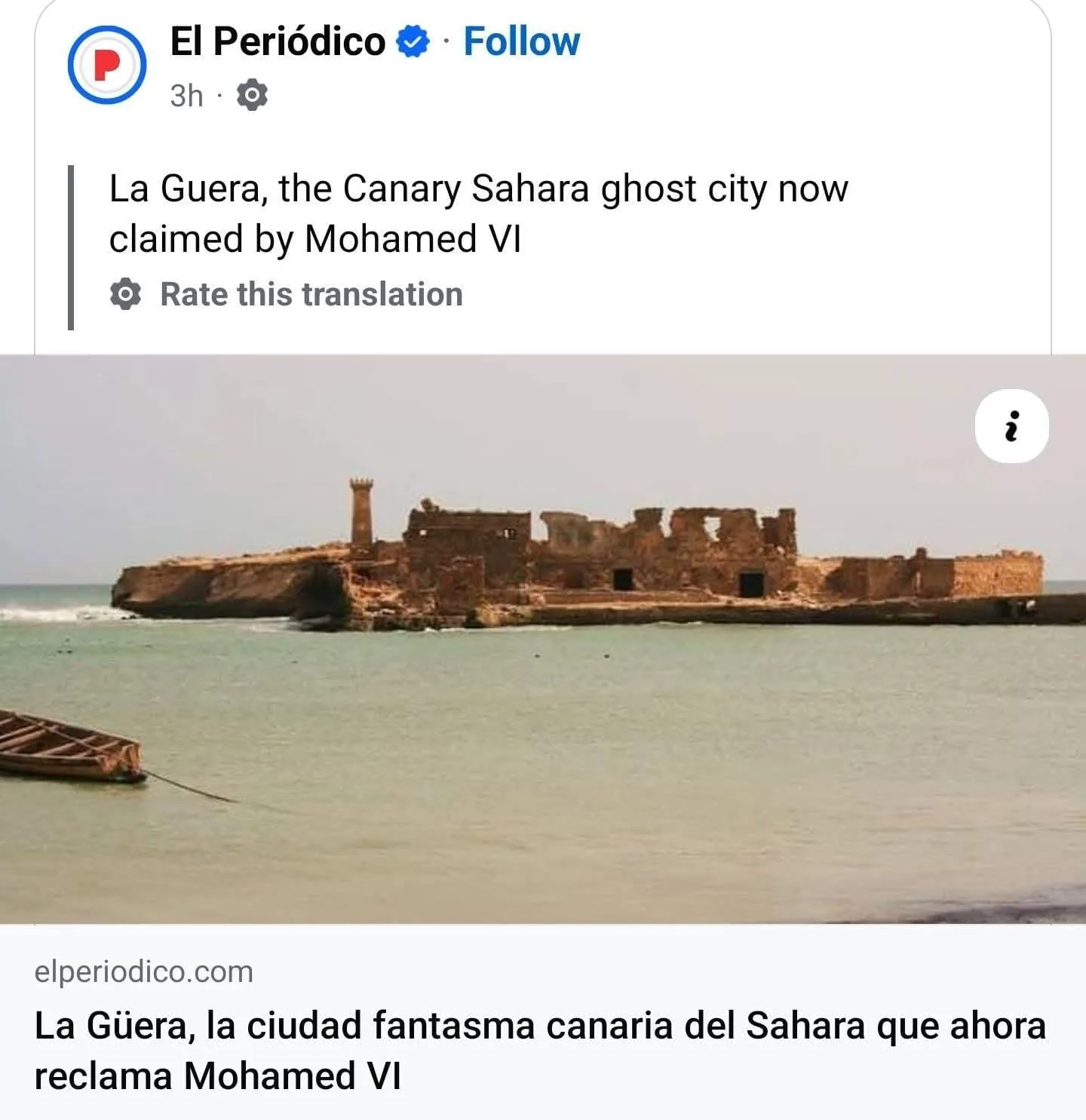The width and height of the screenshot is (1086, 1120).
Task: Rate this translation
Action: pyautogui.click(x=310, y=294)
